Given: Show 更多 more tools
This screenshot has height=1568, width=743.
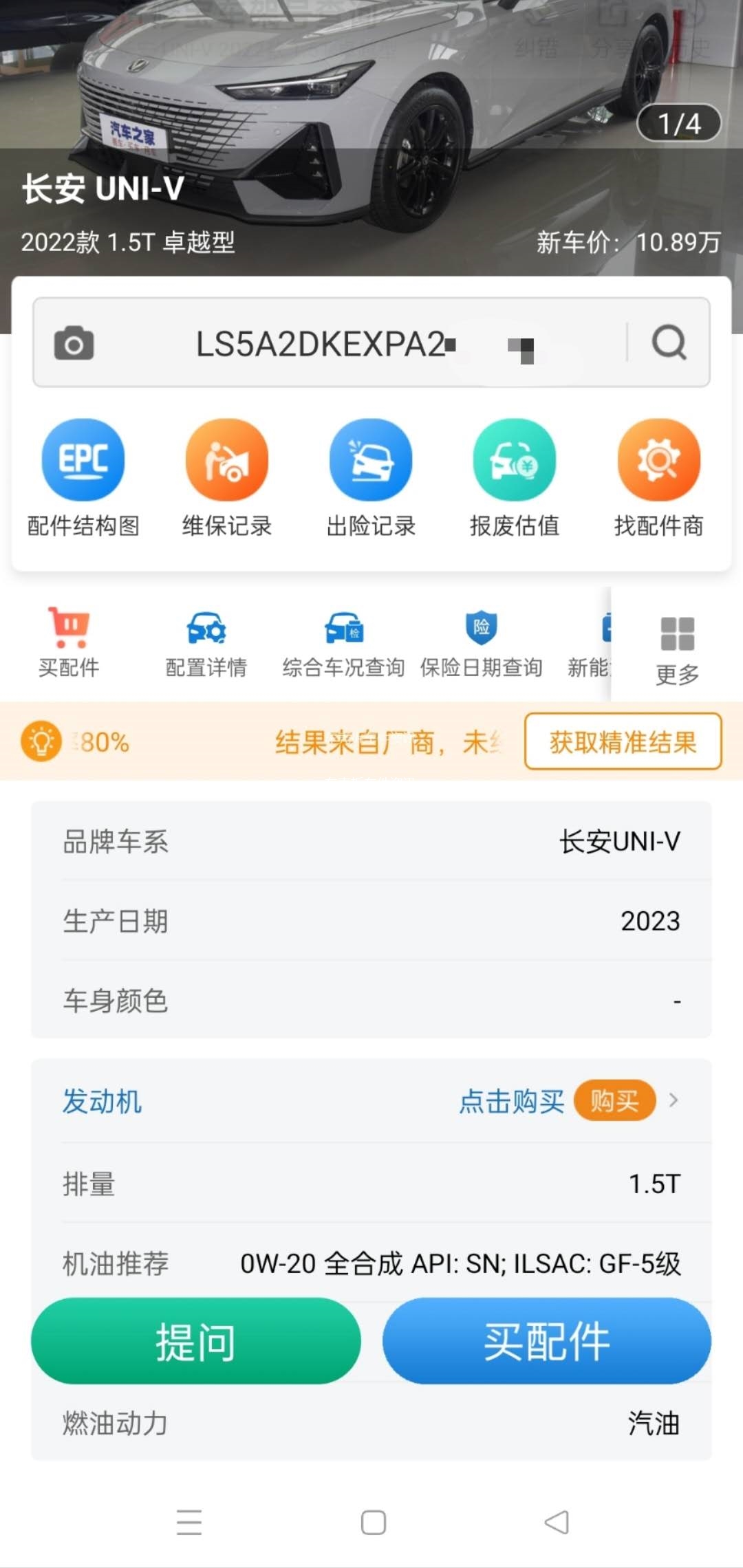Looking at the screenshot, I should [677, 649].
